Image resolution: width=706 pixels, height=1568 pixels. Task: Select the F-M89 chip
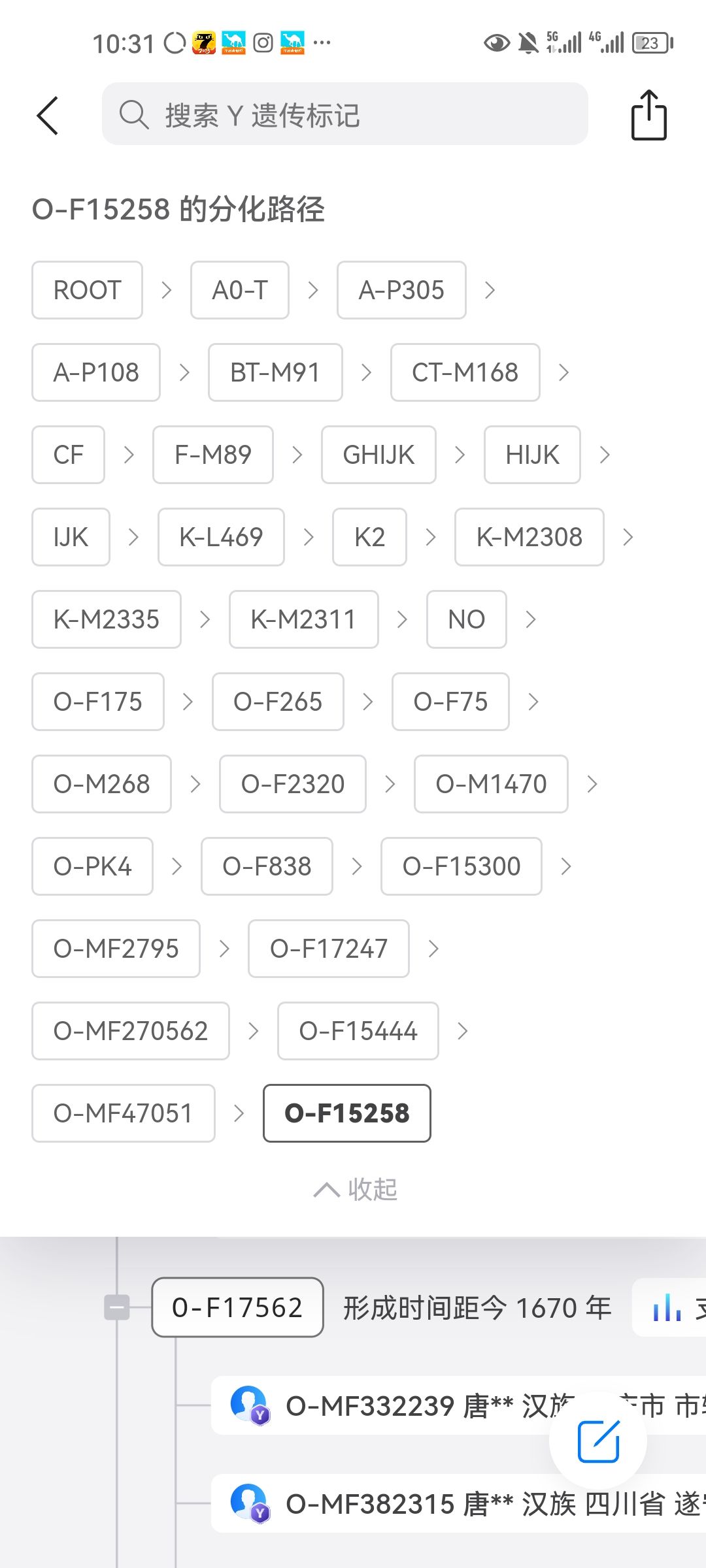pyautogui.click(x=213, y=455)
